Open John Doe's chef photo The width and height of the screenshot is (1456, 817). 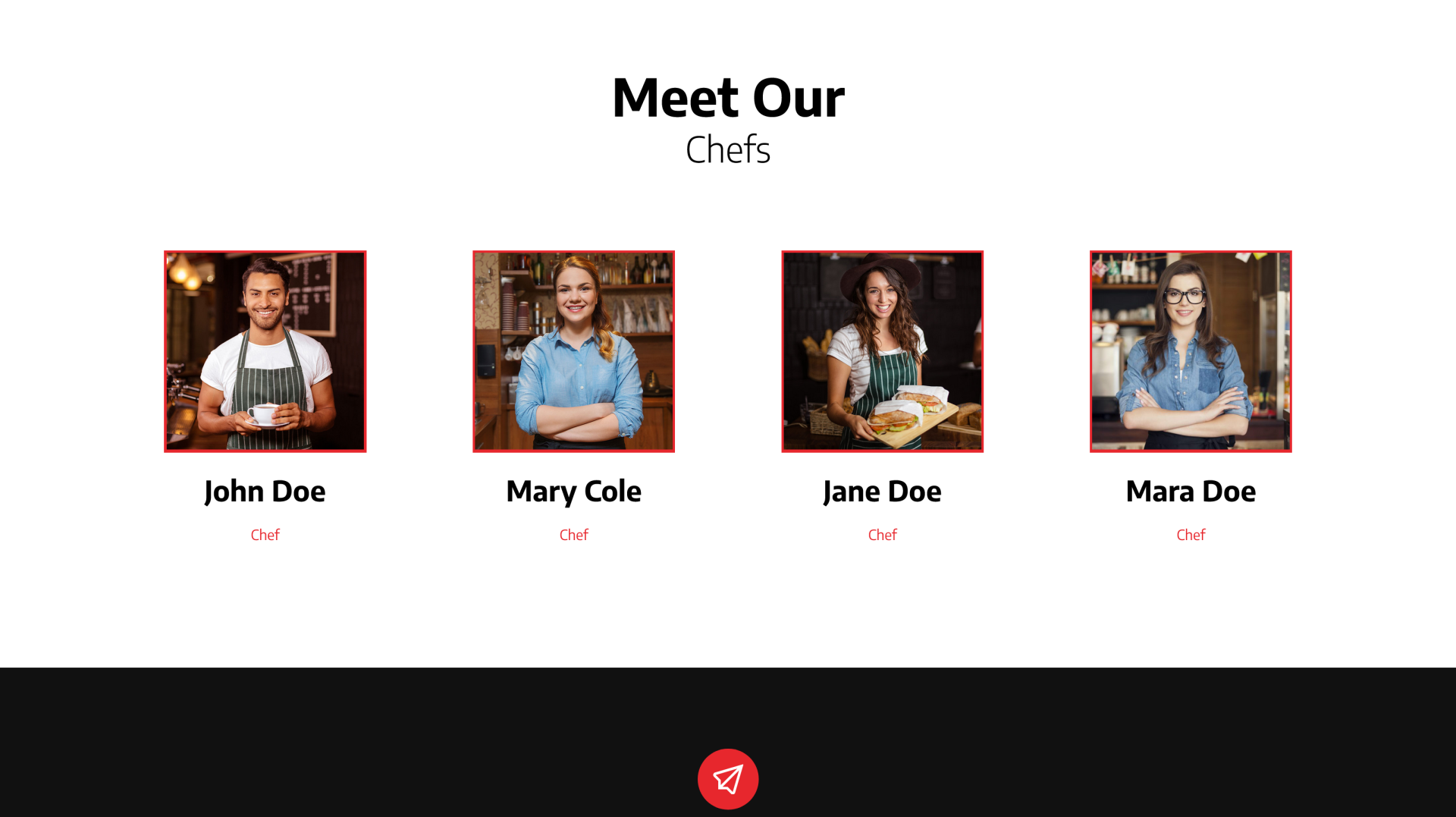pos(265,351)
